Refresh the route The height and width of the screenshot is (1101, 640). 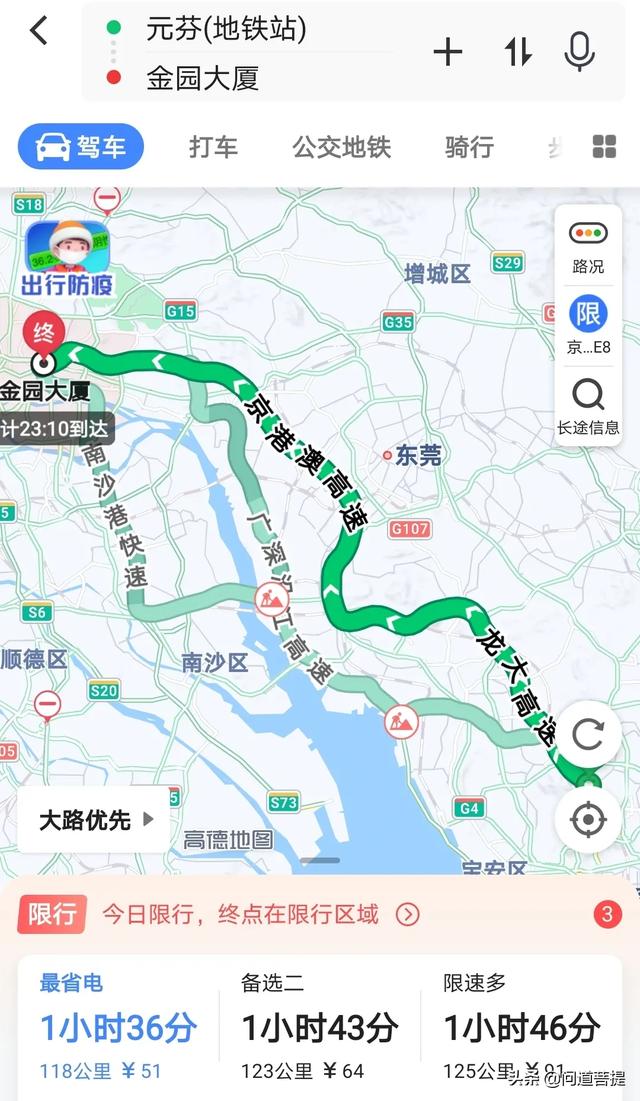point(588,735)
